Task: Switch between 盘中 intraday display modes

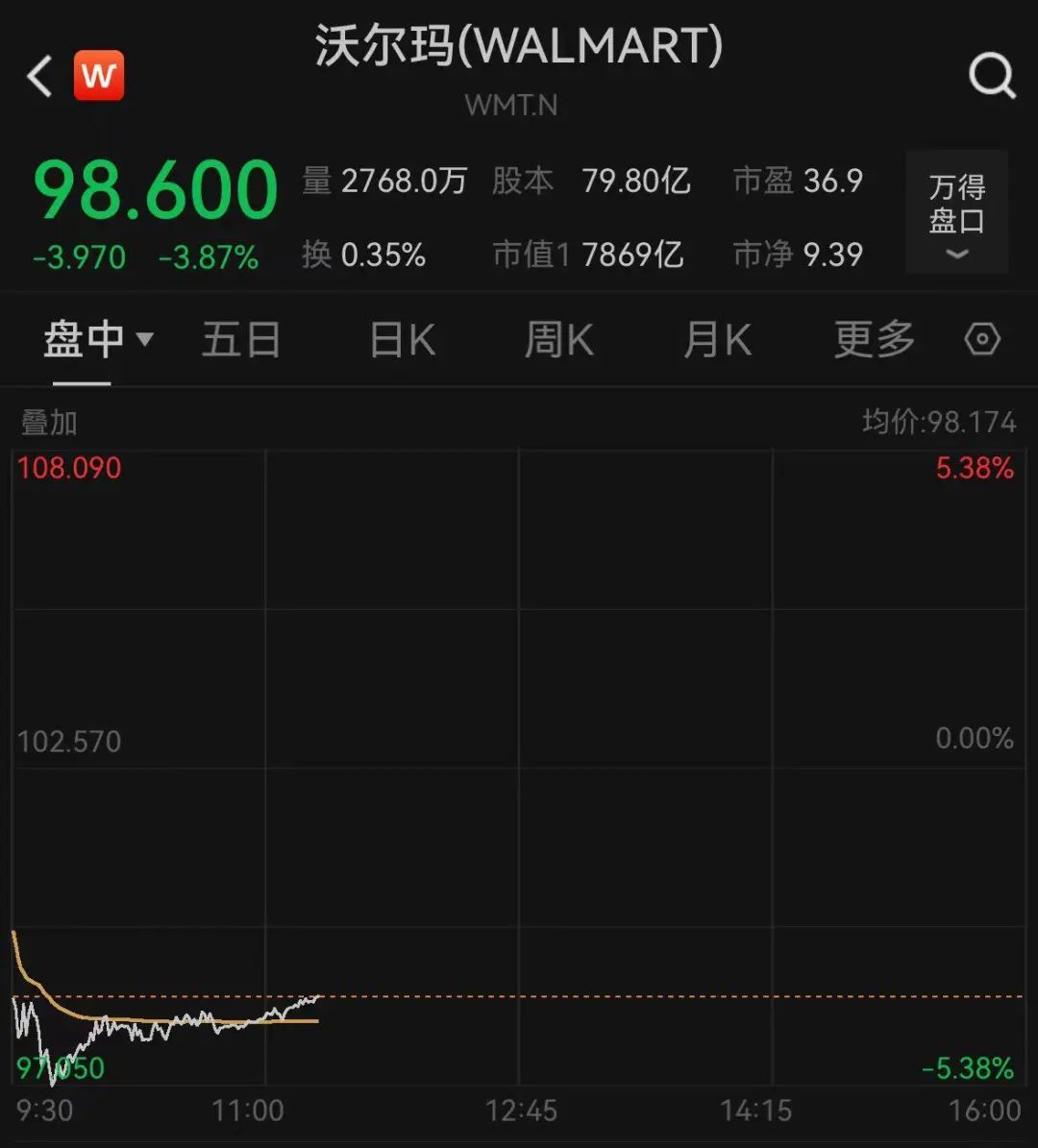Action: [87, 339]
